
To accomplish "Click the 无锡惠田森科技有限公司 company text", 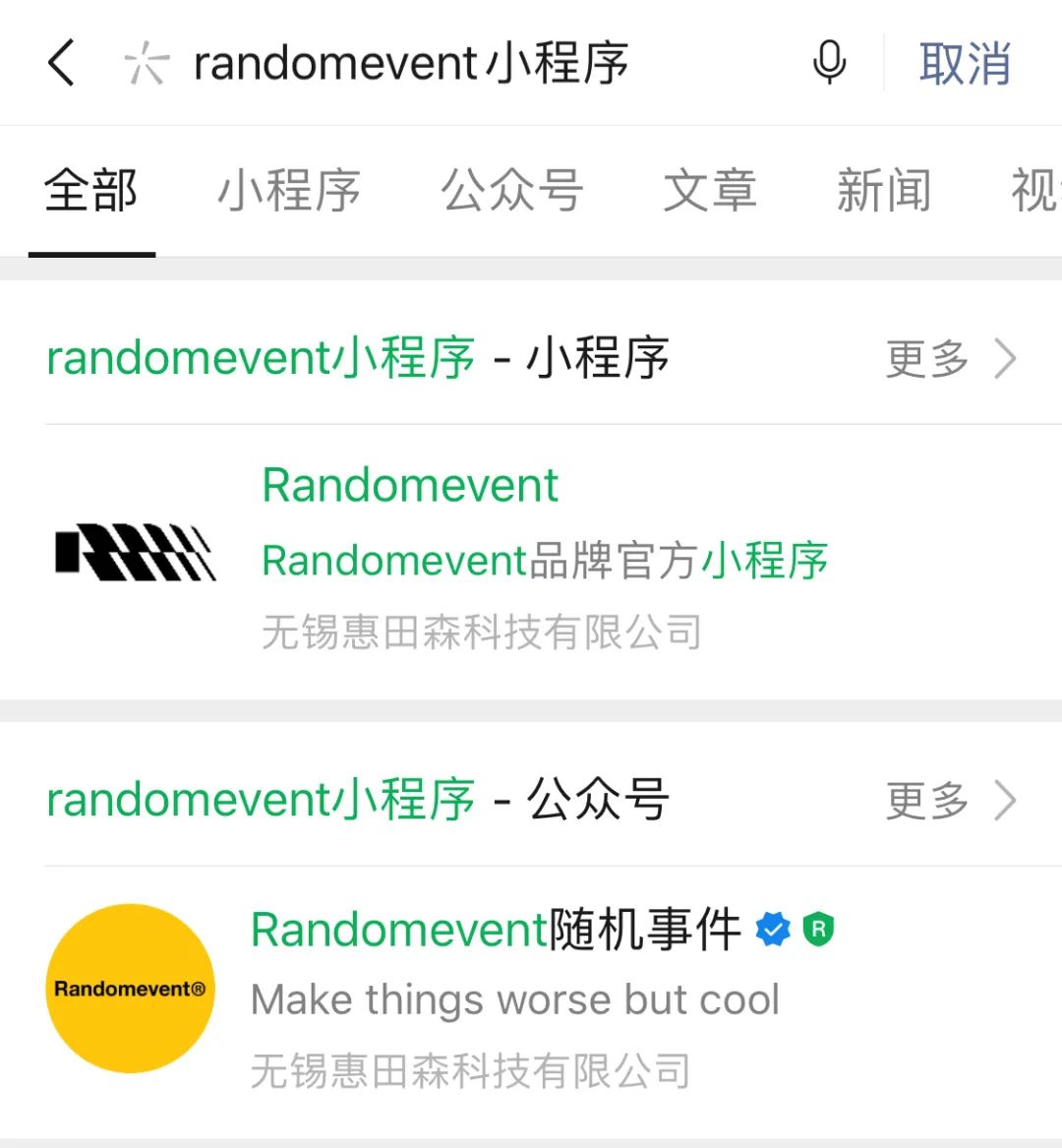I will click(481, 633).
